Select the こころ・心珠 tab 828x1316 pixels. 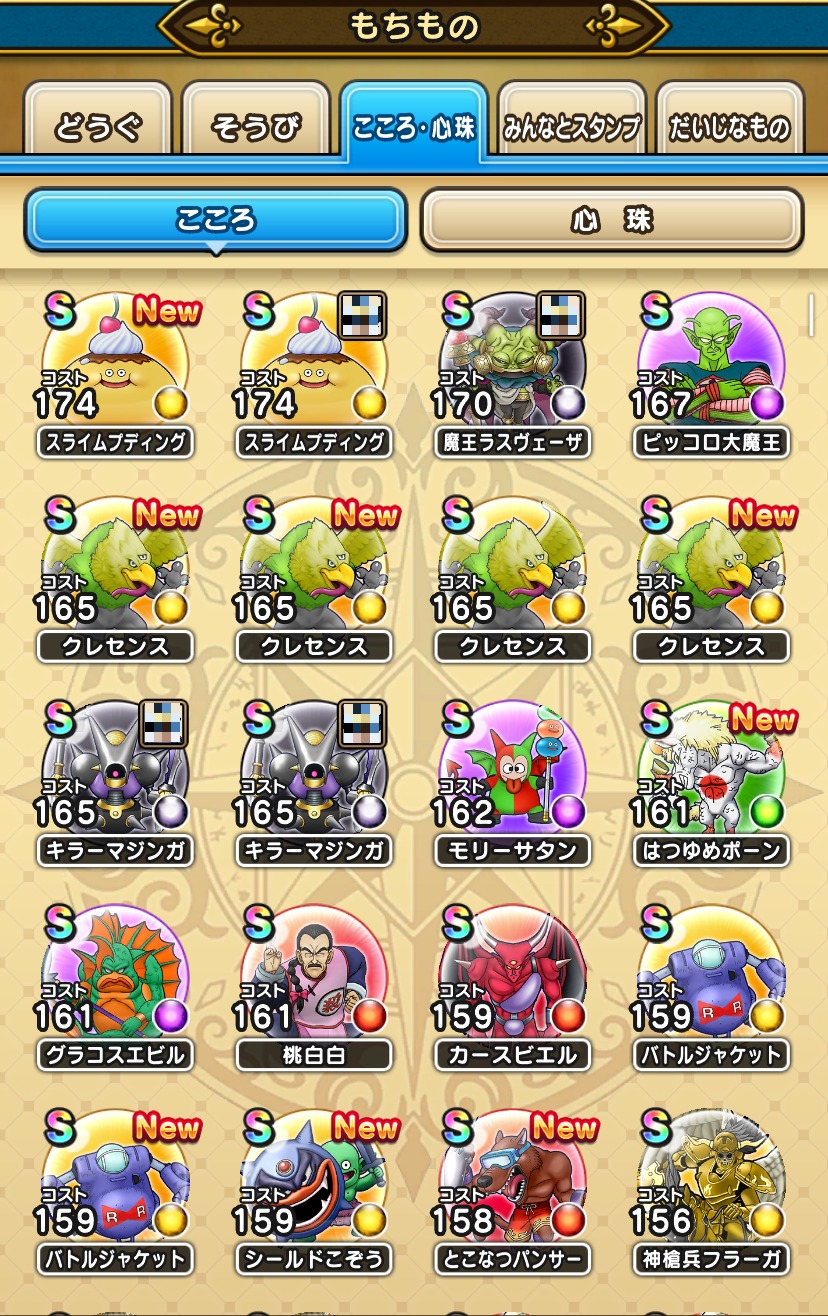click(413, 127)
